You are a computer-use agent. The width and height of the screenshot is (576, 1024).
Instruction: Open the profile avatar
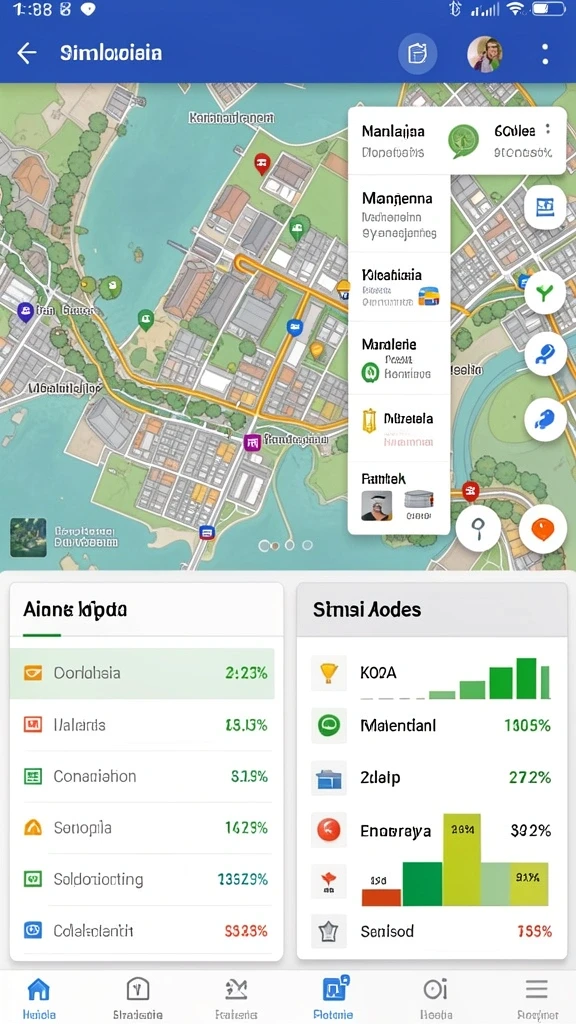pyautogui.click(x=485, y=54)
